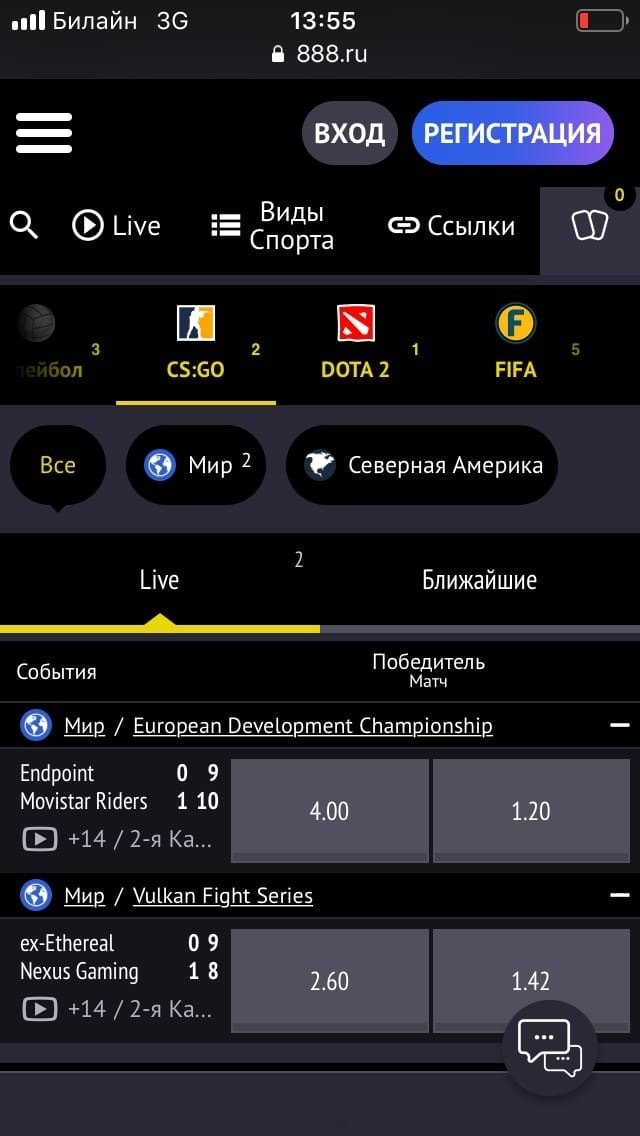
Task: Tap the ВХОД login button
Action: tap(349, 133)
